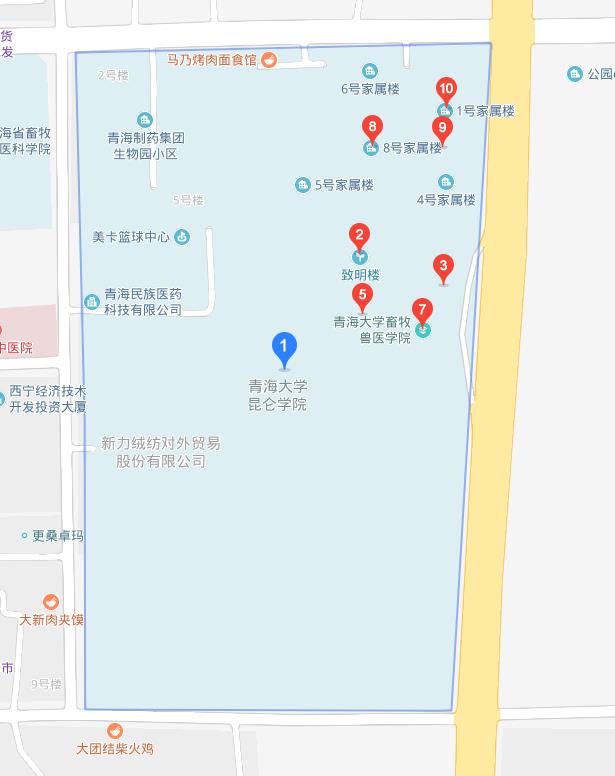
Task: Select 青海制药集团生物园小区 place icon
Action: tap(145, 120)
